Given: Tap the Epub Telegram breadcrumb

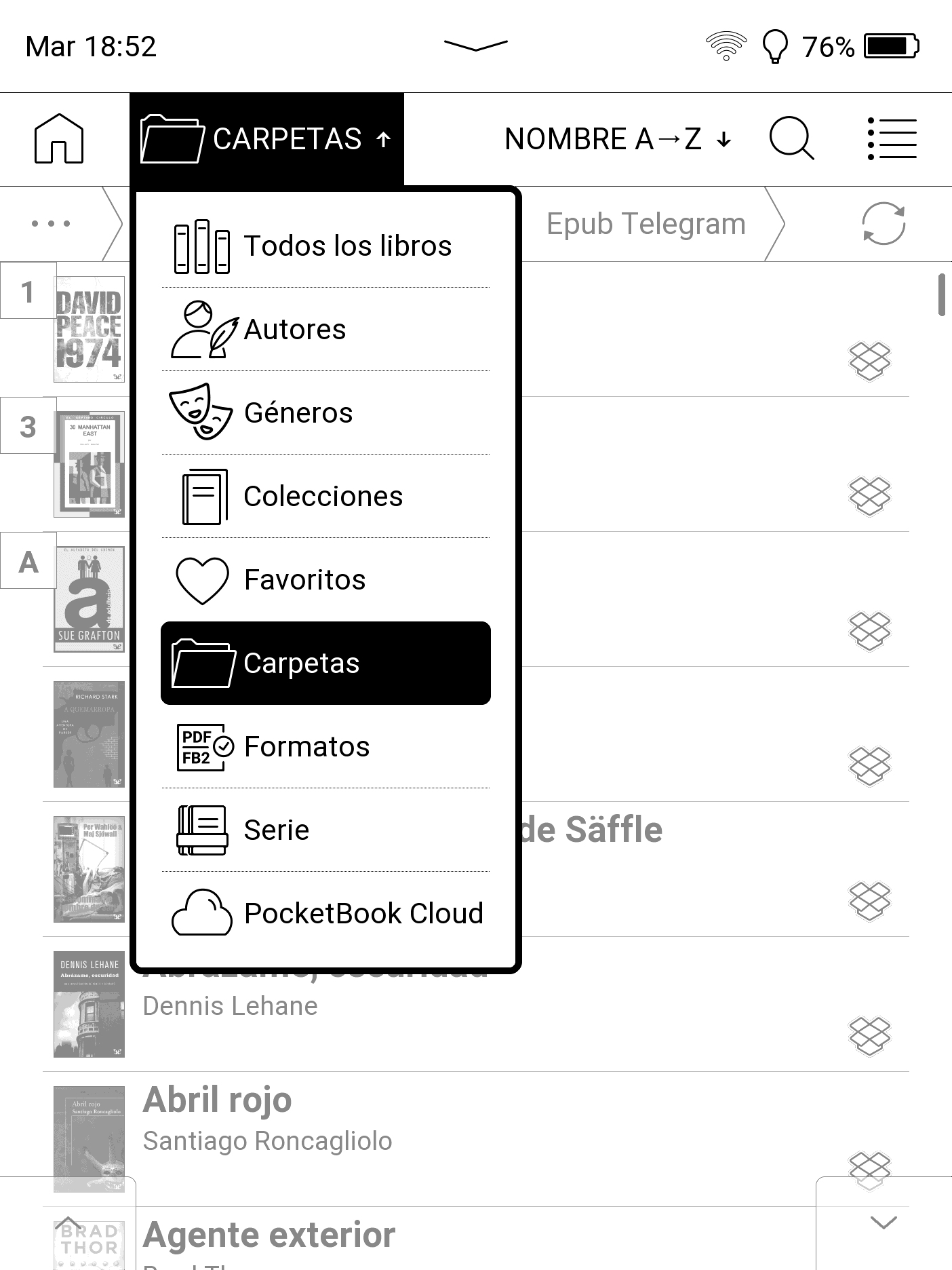Looking at the screenshot, I should [x=646, y=224].
